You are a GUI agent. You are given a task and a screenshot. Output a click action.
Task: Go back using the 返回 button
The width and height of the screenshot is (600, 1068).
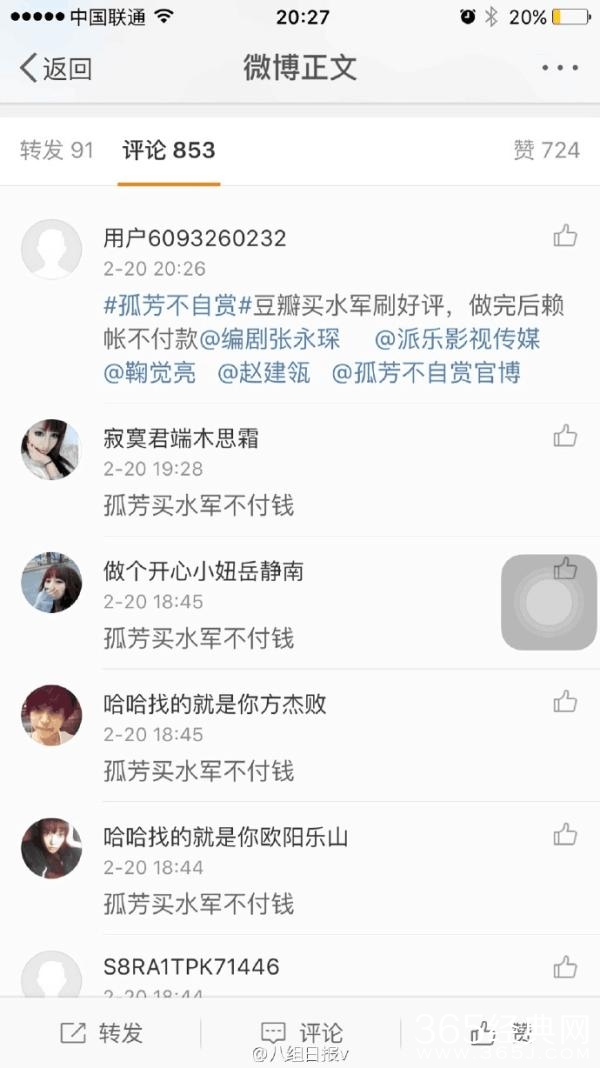[56, 68]
